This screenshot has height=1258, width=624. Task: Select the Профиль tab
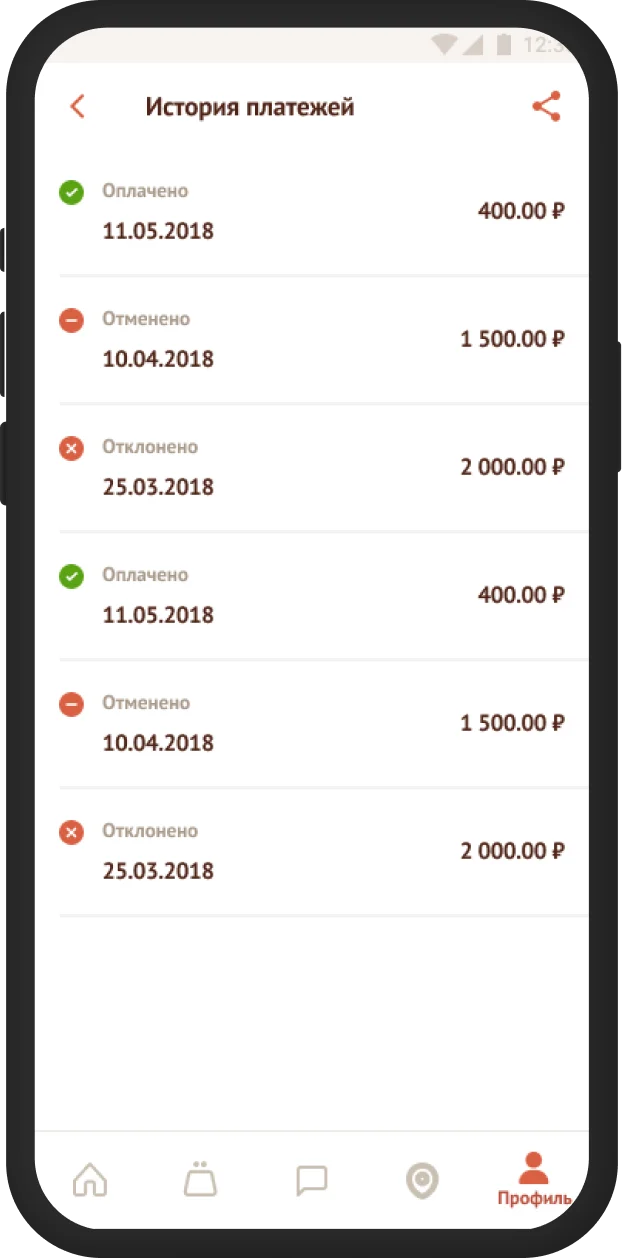point(534,1179)
